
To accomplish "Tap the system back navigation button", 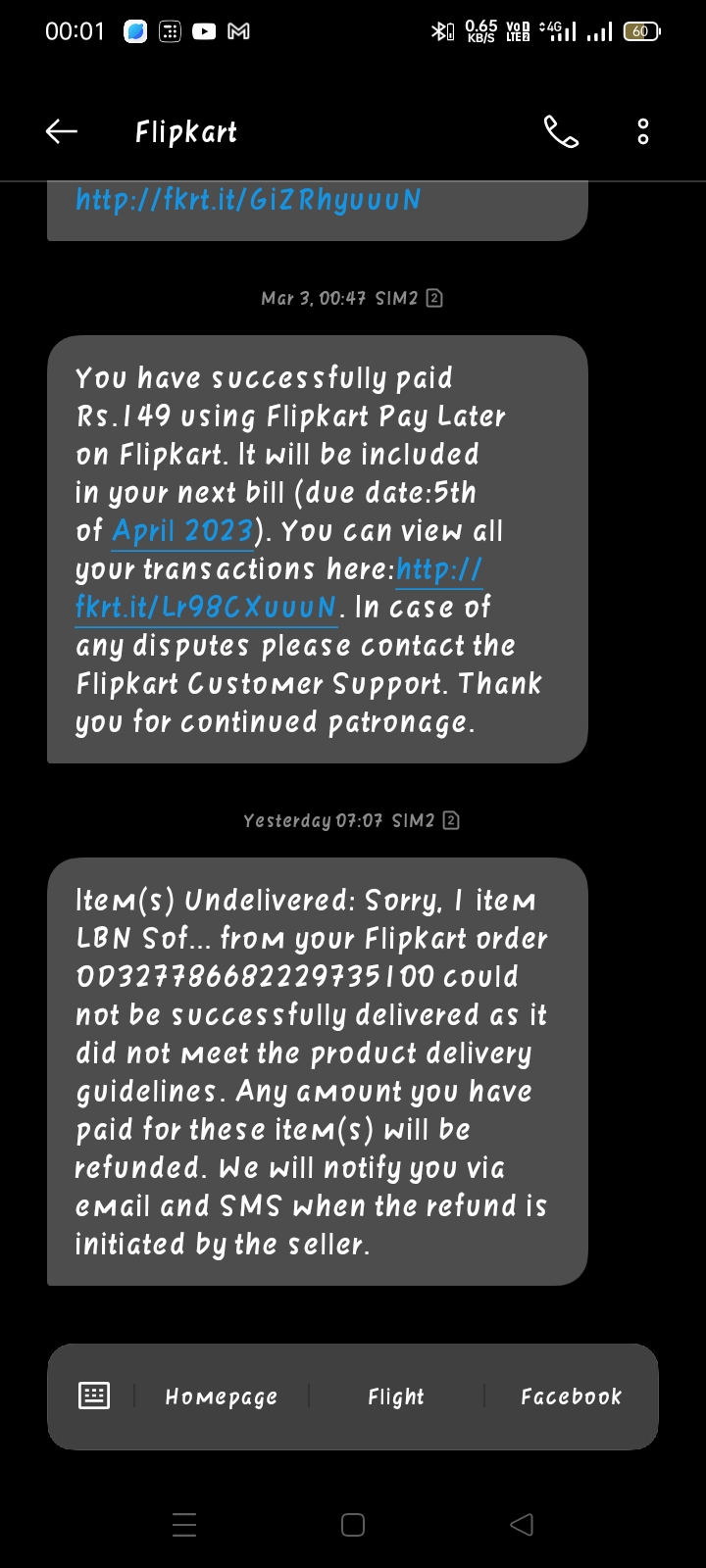I will point(522,1524).
